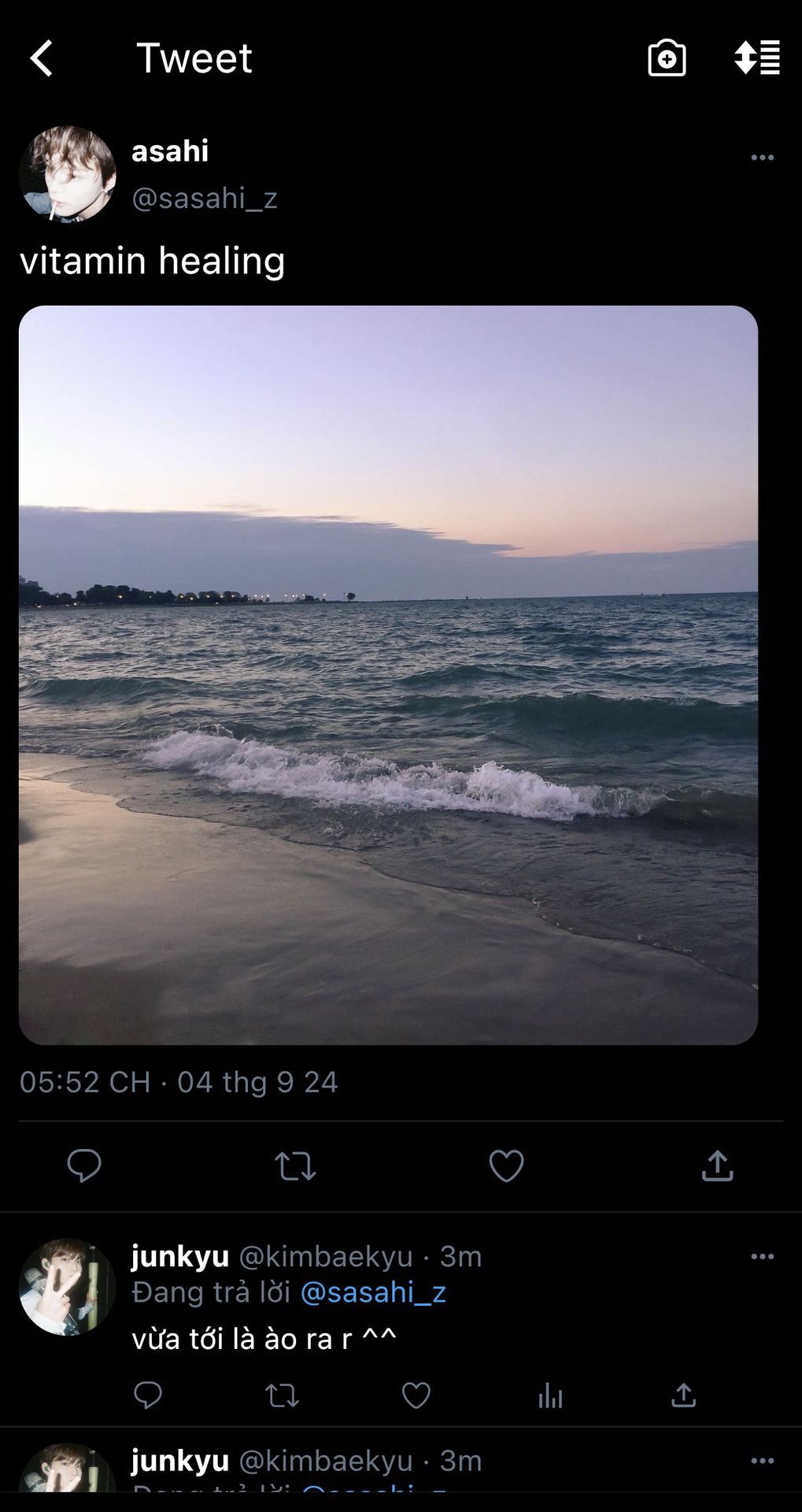Screen dimensions: 802x1512
Task: Open more options on junkyu's first reply
Action: (762, 1256)
